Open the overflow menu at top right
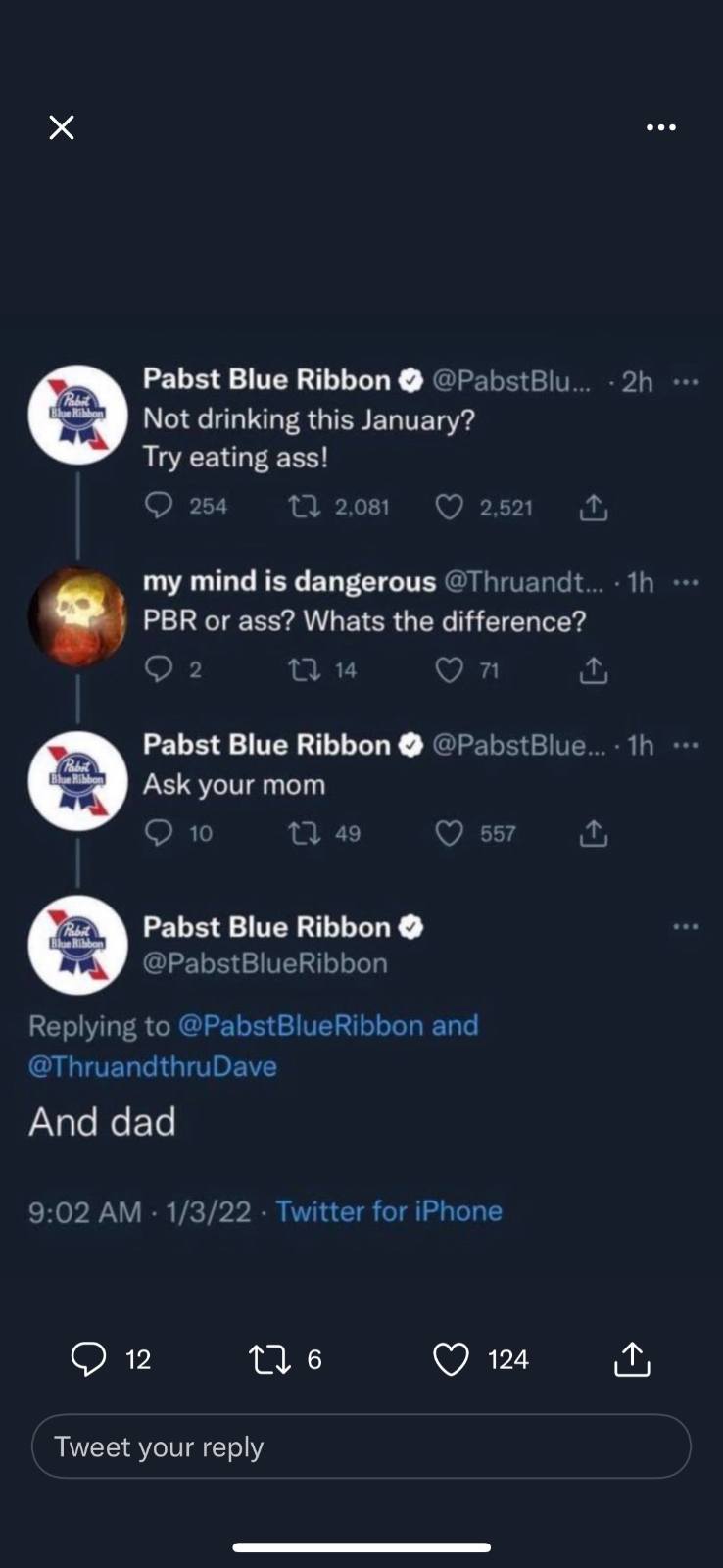 coord(660,127)
